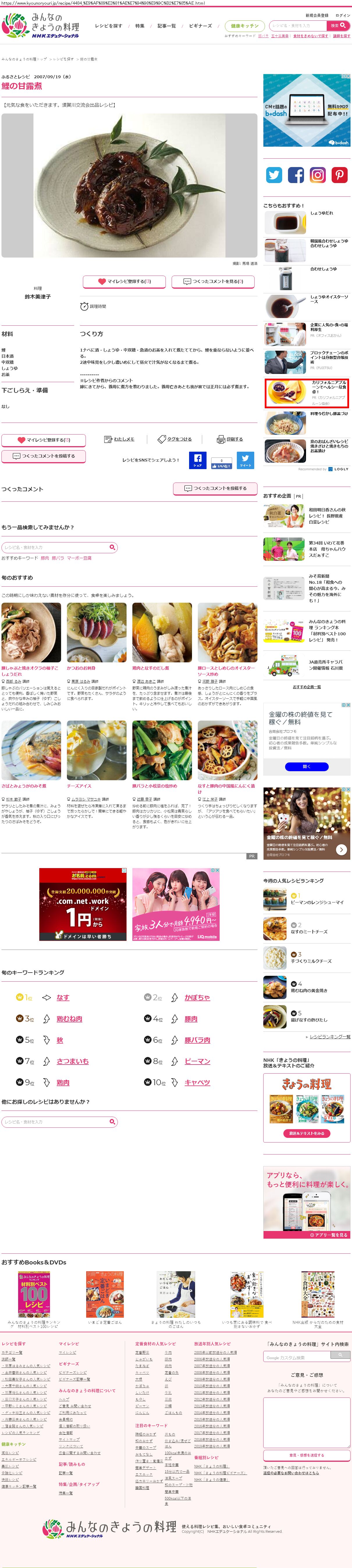Tap タグをつける to tag the recipe
352x1568 pixels.
point(175,439)
